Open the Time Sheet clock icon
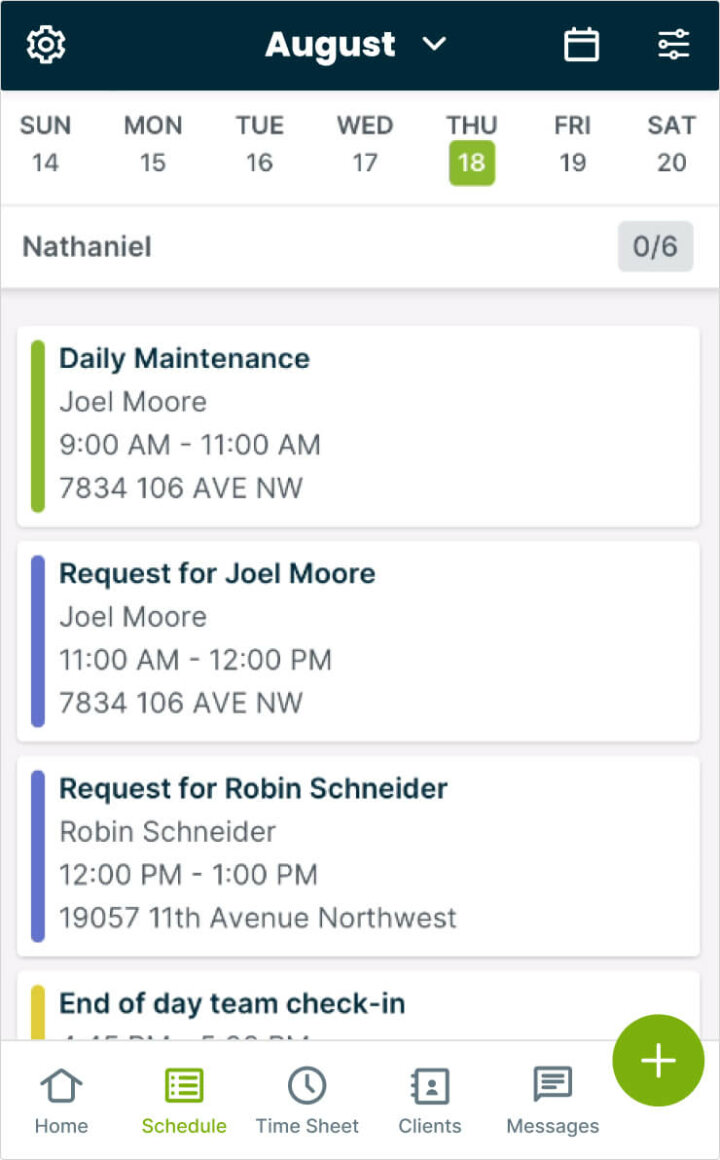 coord(307,1085)
